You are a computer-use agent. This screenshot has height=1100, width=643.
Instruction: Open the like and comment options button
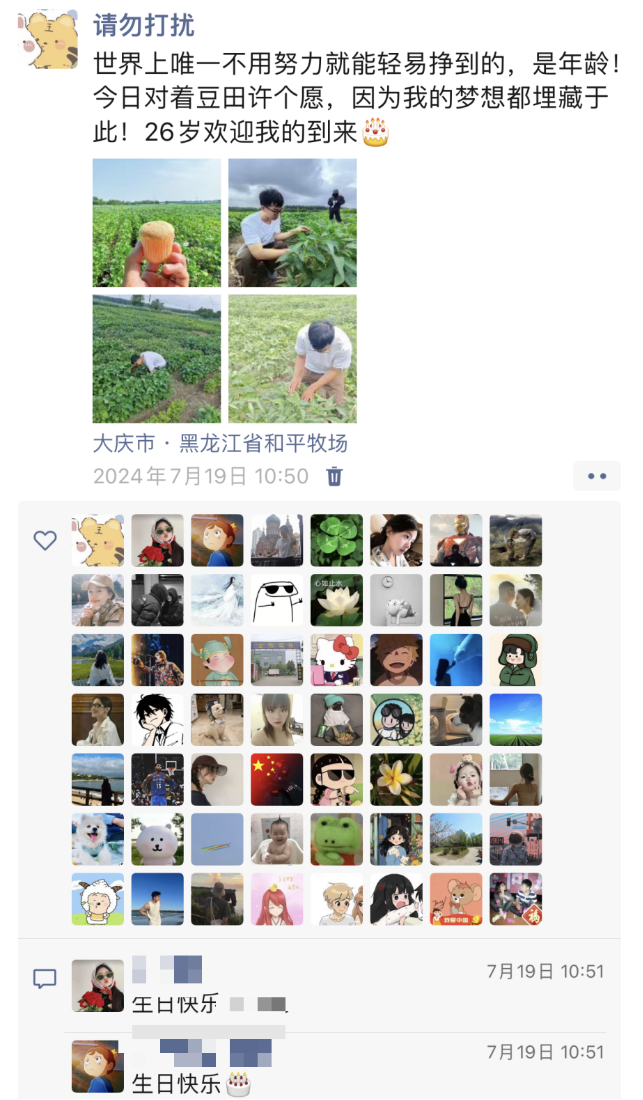(597, 476)
